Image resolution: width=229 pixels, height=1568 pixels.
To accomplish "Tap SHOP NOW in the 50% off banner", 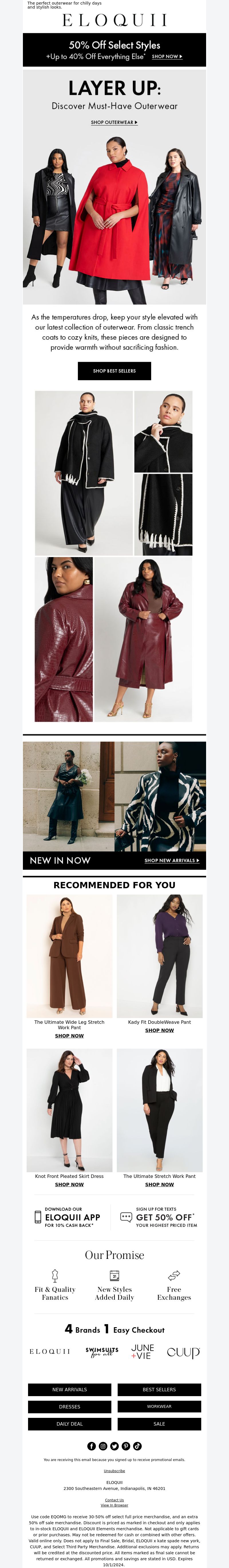I will pyautogui.click(x=167, y=57).
